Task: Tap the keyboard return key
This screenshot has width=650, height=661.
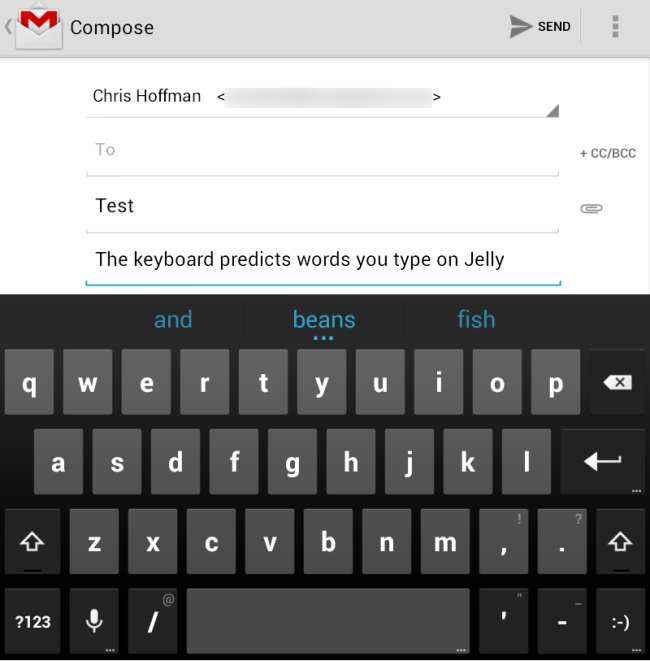Action: click(x=603, y=461)
